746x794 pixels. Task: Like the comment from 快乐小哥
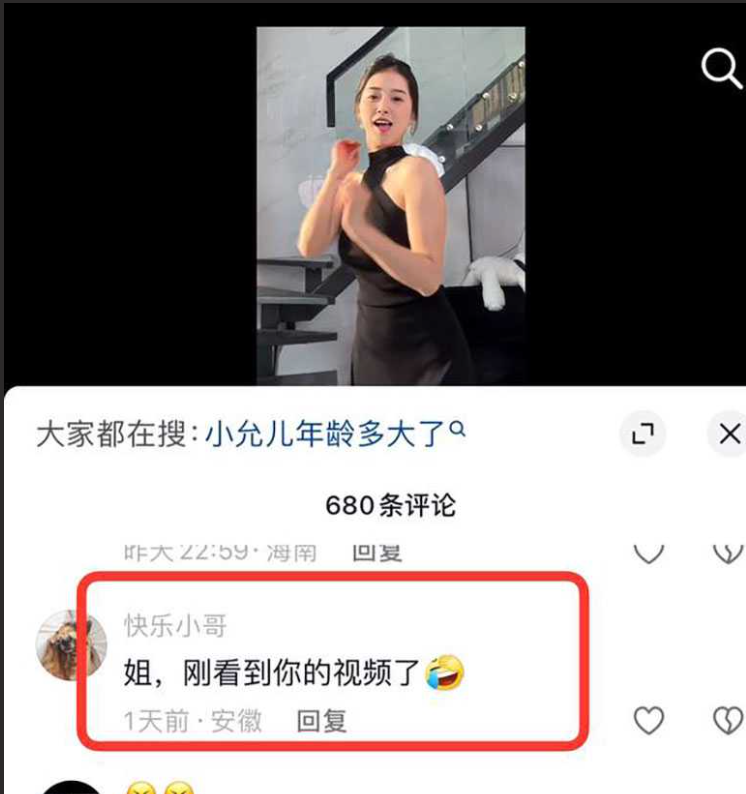[x=650, y=720]
